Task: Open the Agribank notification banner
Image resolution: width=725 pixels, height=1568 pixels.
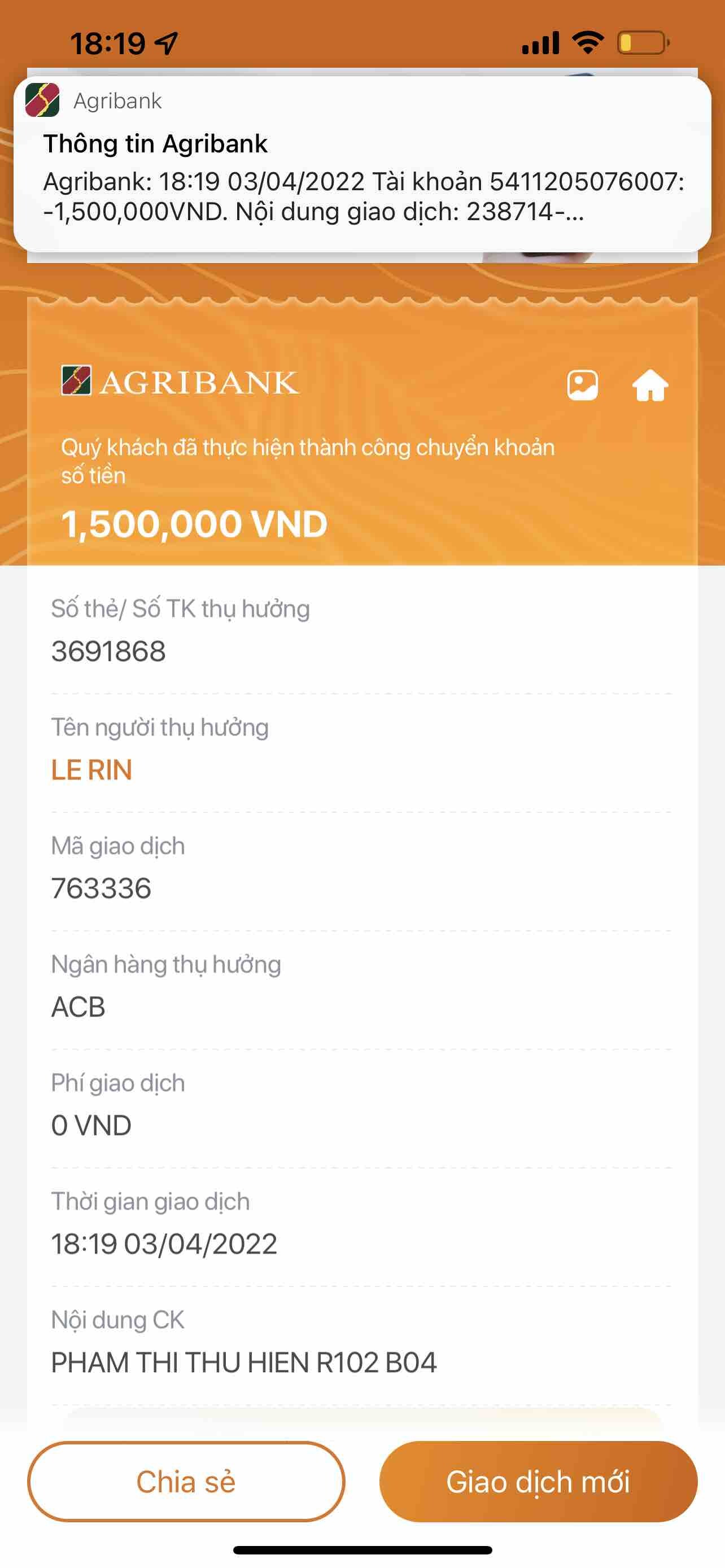Action: pos(362,163)
